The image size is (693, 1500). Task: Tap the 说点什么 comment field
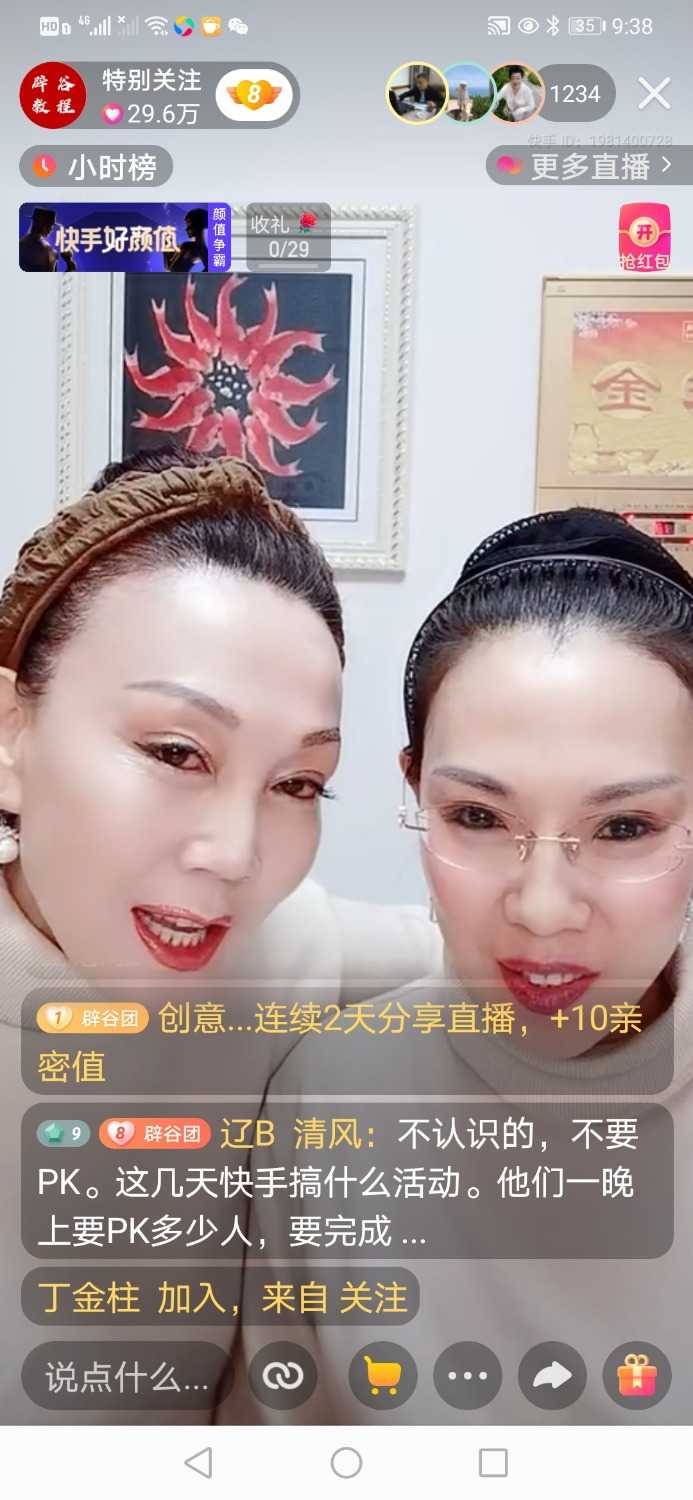point(126,1378)
